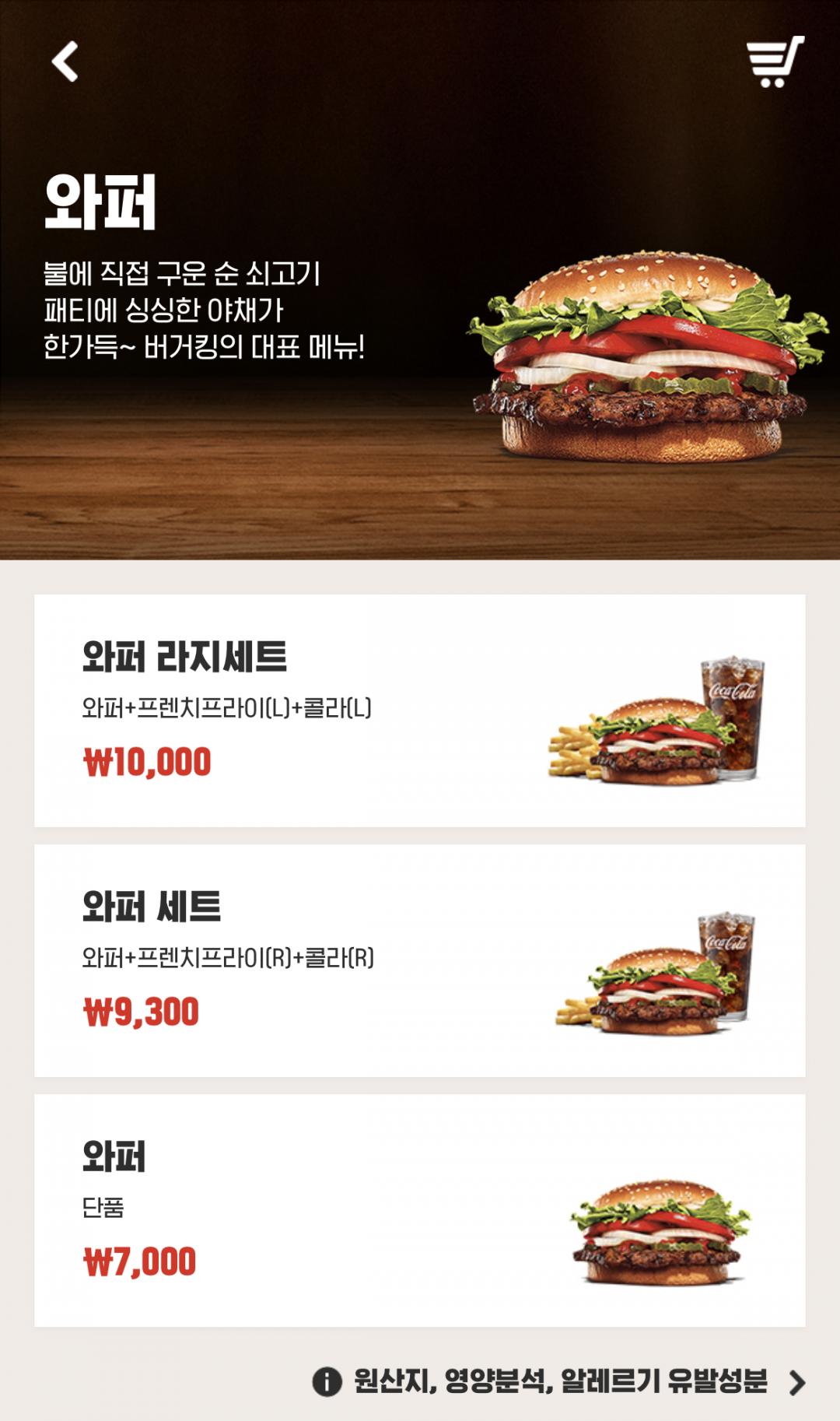Open the shopping cart
The image size is (840, 1421).
(x=774, y=61)
